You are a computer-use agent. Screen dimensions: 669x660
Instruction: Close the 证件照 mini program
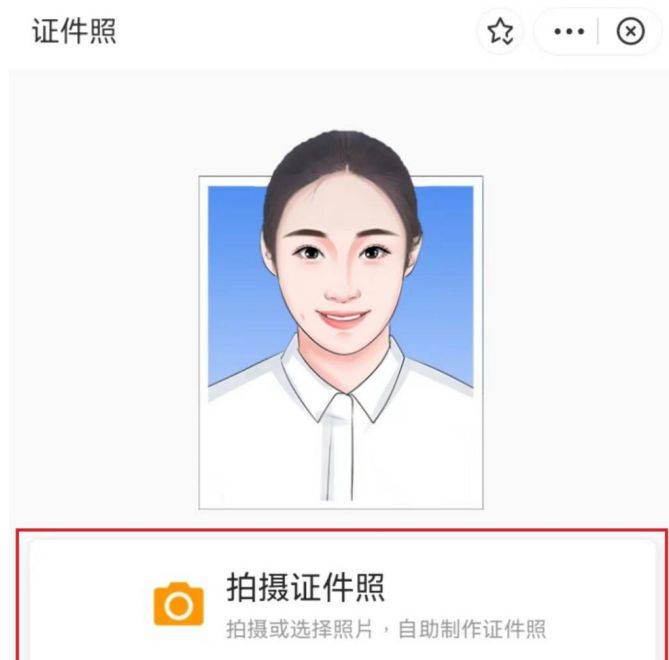click(x=629, y=33)
